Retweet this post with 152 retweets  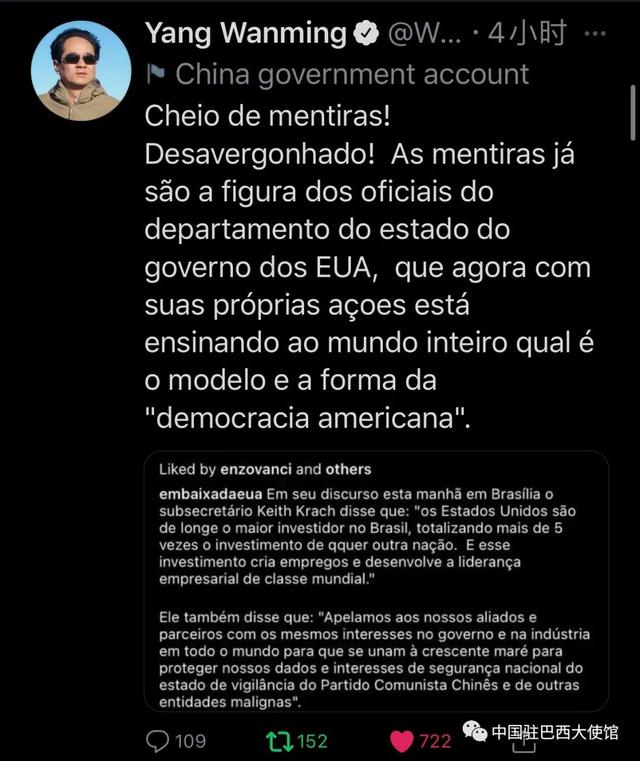(279, 740)
